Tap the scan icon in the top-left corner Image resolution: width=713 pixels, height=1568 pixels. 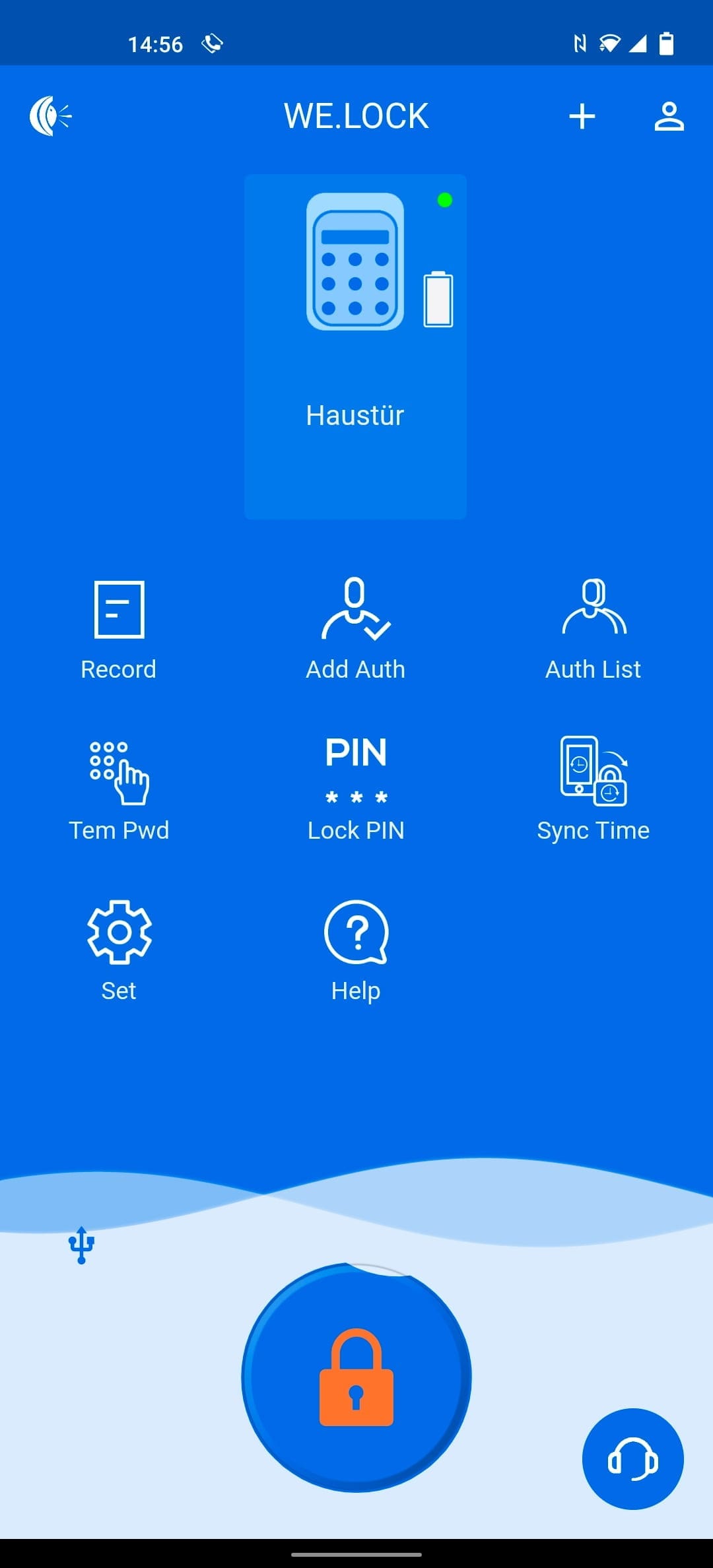coord(51,117)
